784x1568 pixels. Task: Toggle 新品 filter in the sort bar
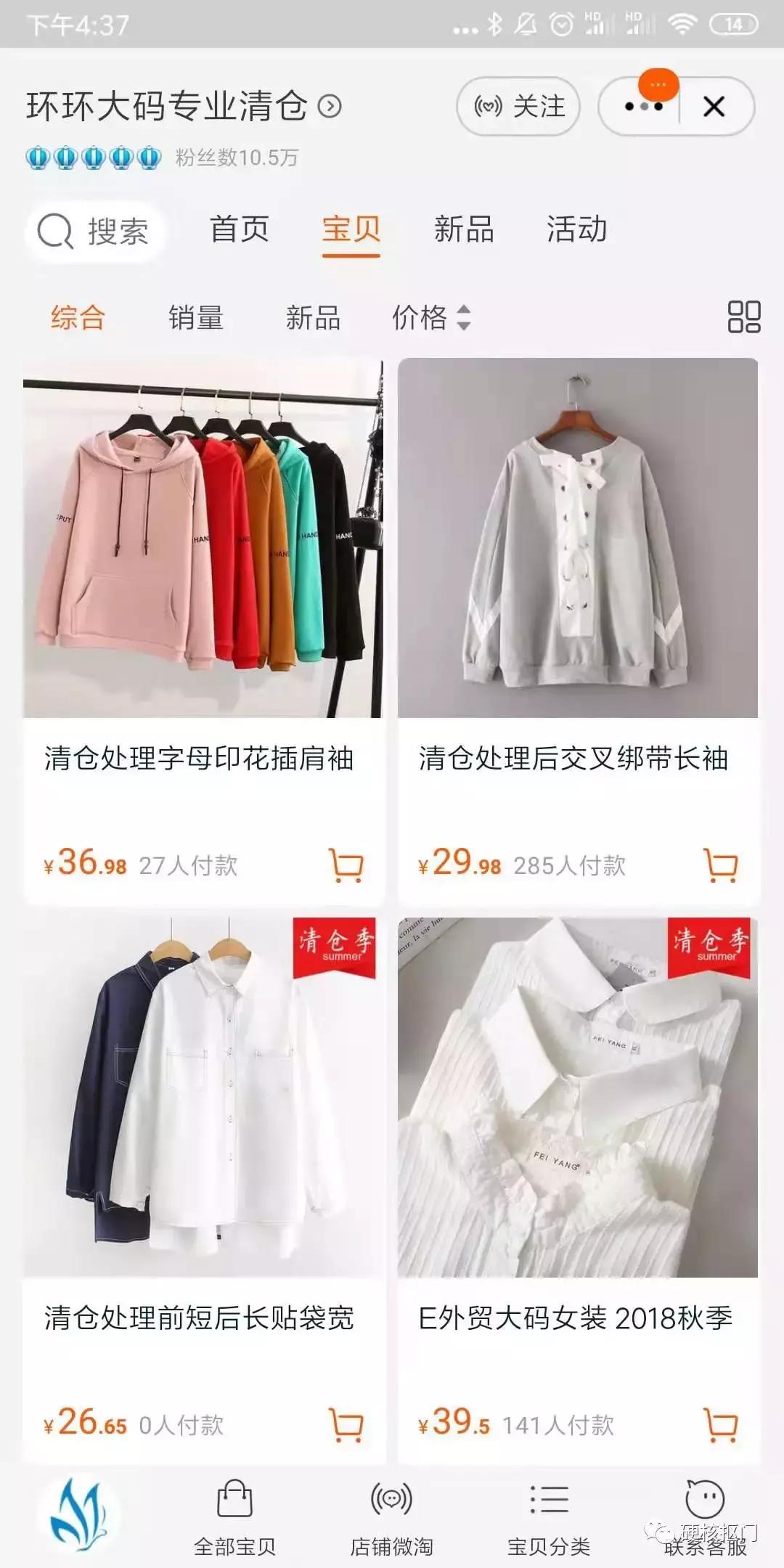tap(314, 317)
